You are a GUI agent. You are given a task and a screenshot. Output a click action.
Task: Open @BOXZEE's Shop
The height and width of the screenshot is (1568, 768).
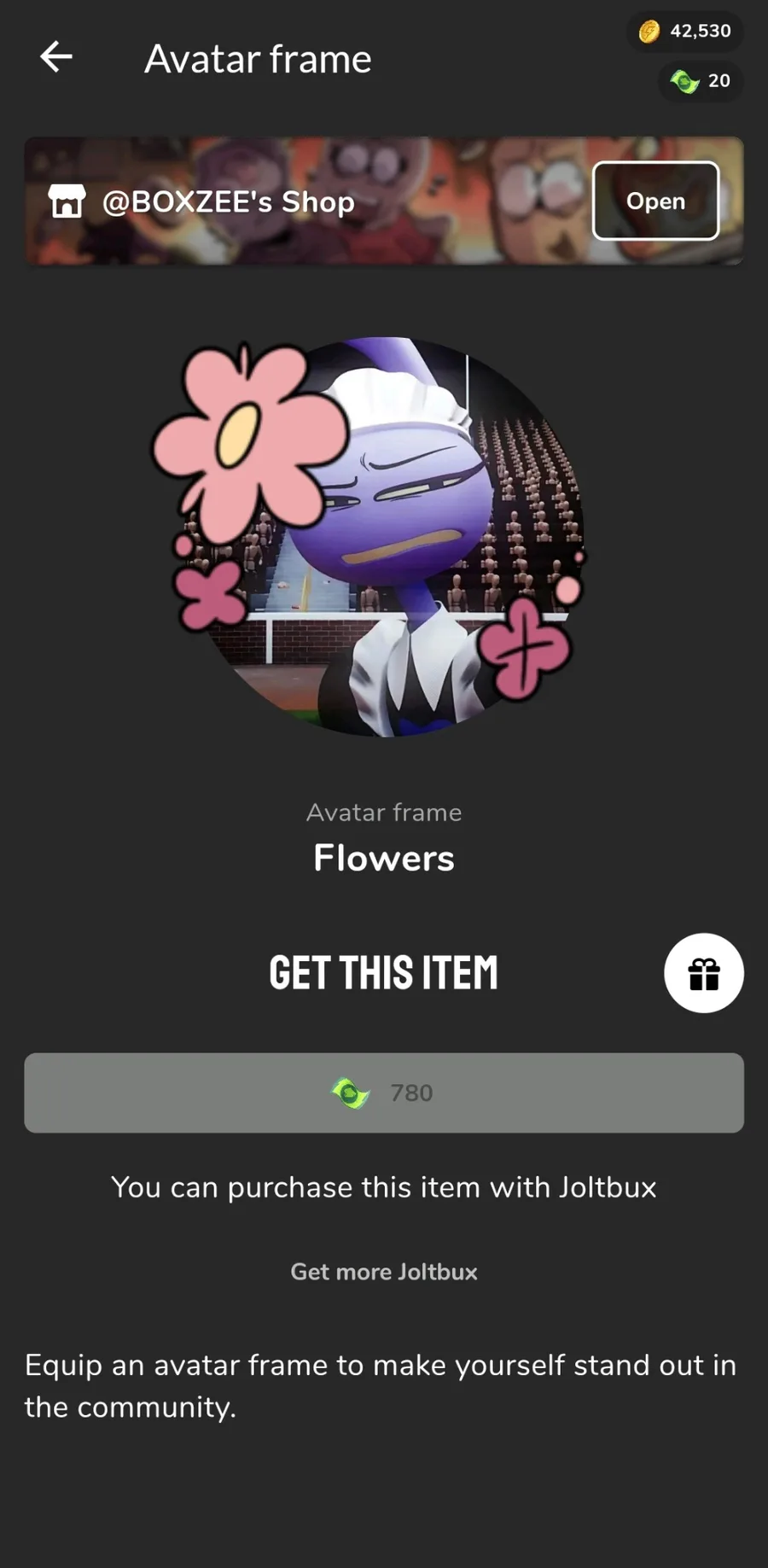click(x=655, y=201)
